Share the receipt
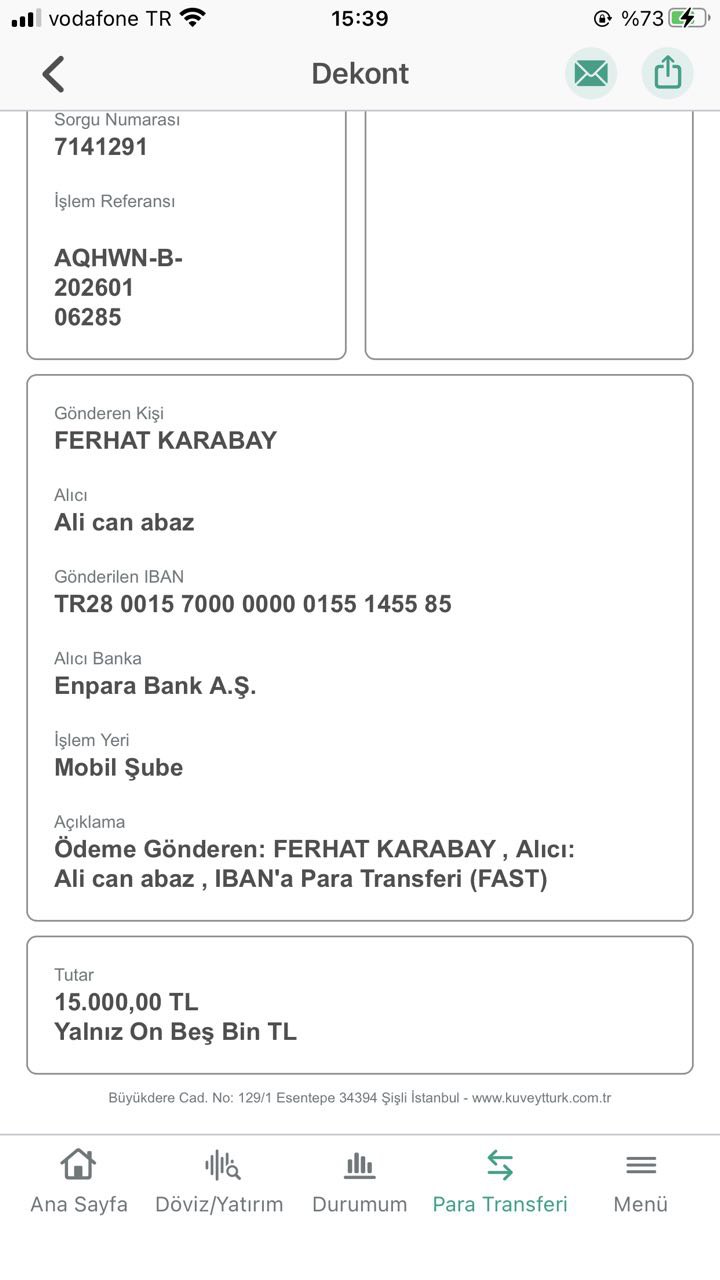 (x=667, y=73)
